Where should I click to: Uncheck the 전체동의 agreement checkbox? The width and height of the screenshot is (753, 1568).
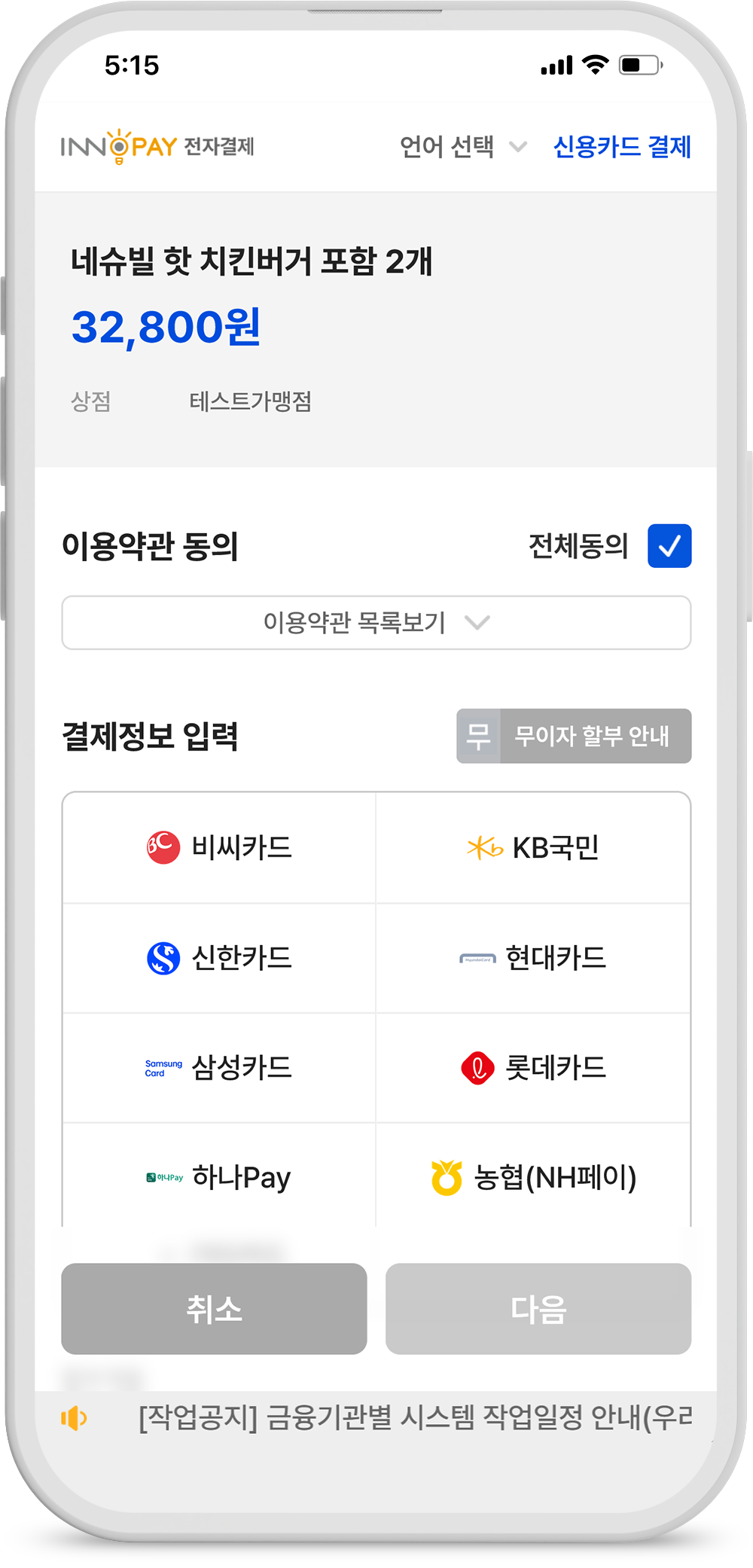click(669, 547)
